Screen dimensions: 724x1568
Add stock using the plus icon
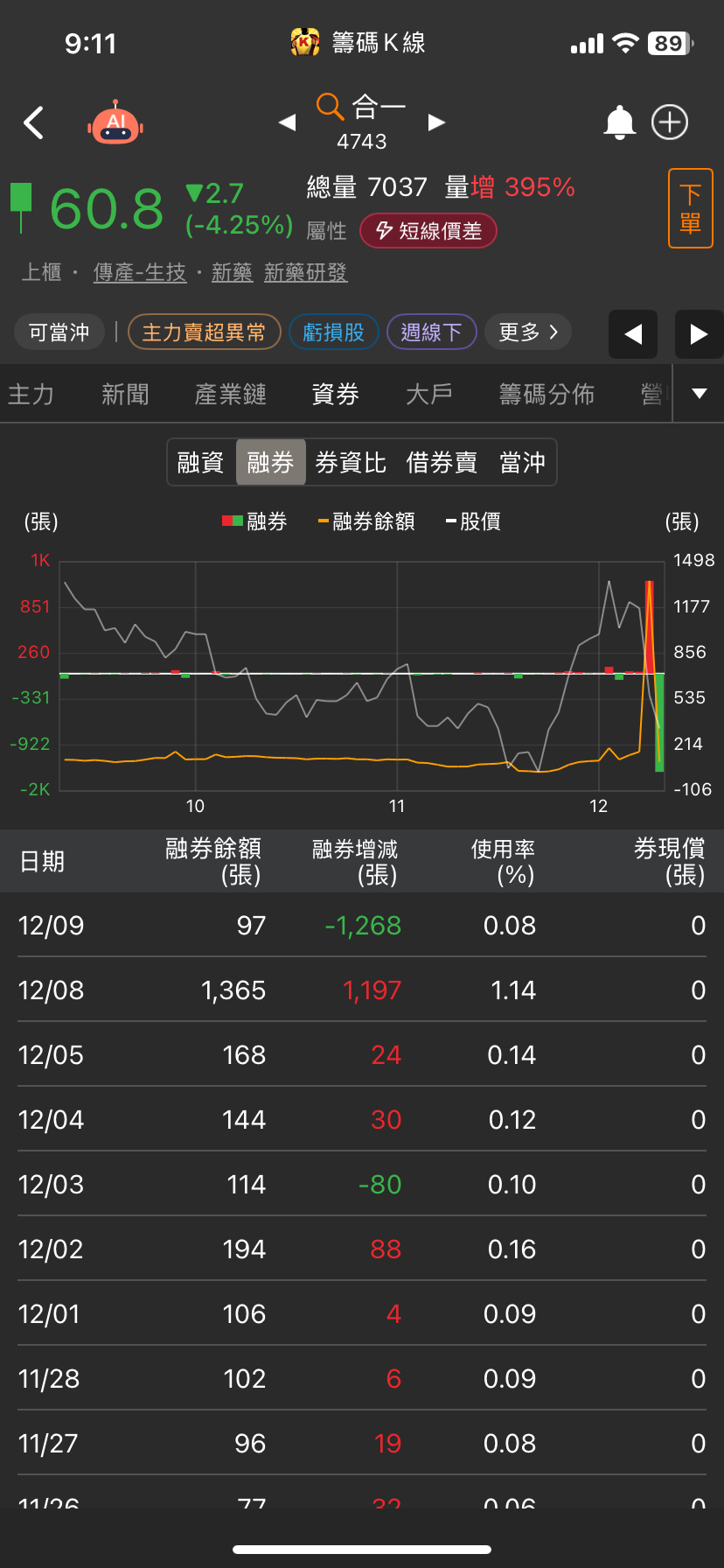(670, 122)
